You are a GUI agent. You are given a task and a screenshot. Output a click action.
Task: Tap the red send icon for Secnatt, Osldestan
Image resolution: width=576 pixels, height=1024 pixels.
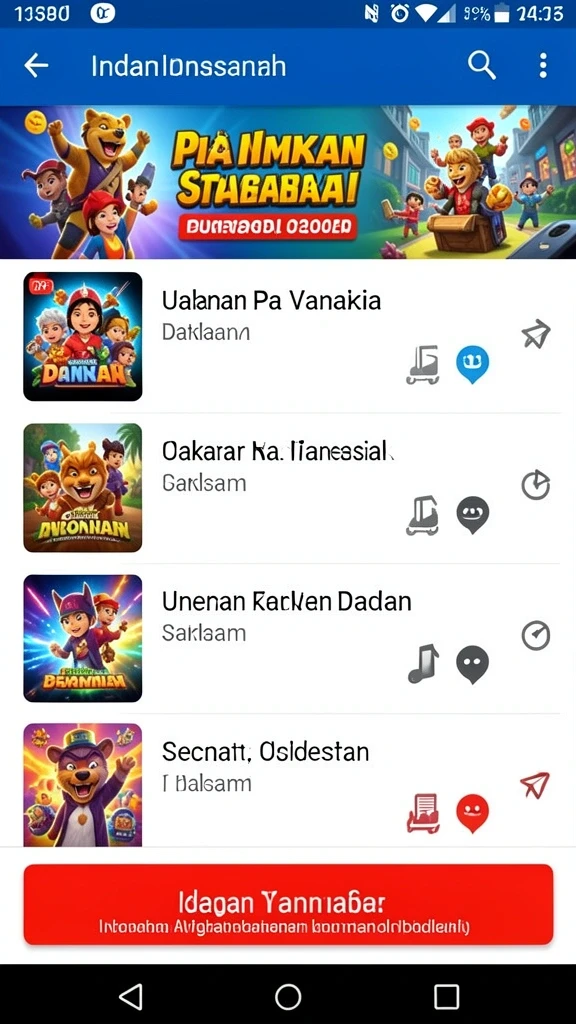[x=535, y=785]
